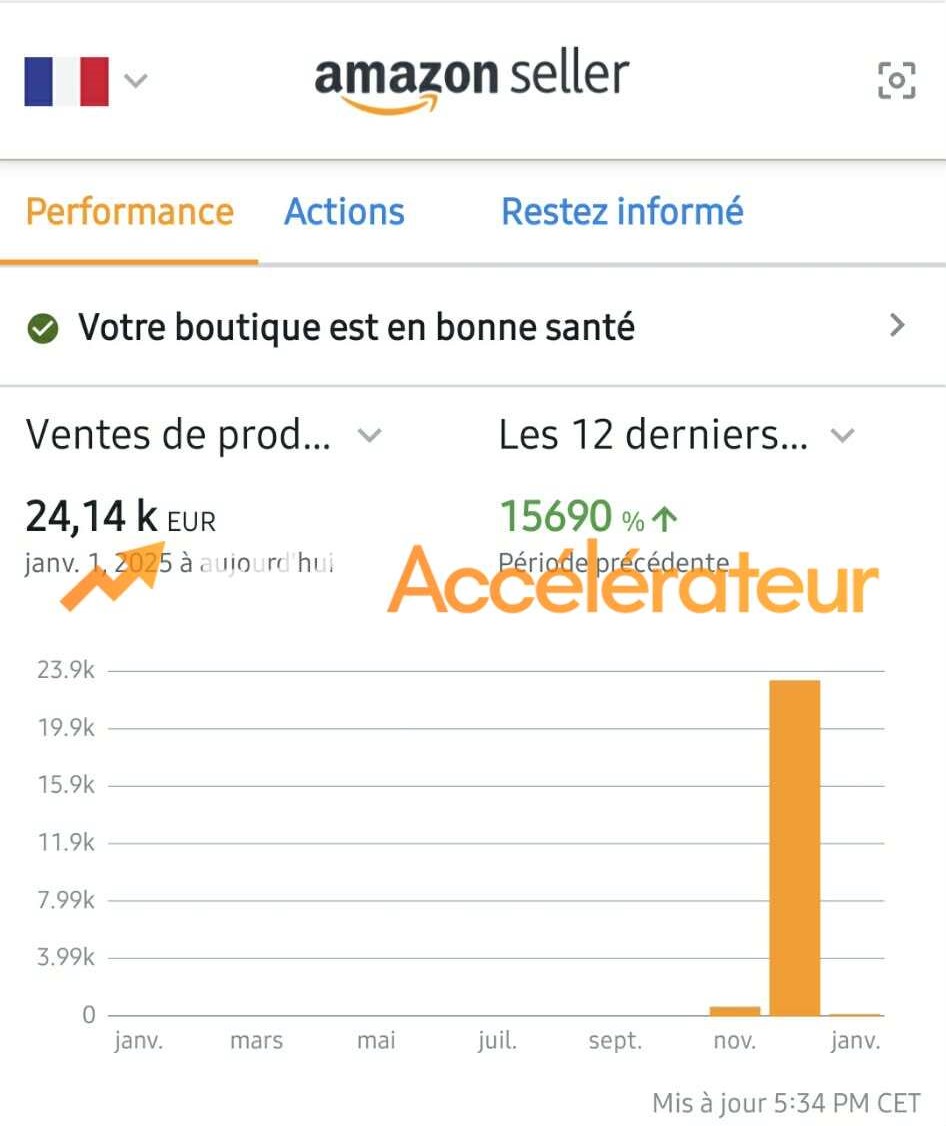Expand the Ventes de prod... metric dropdown
The width and height of the screenshot is (946, 1126).
[x=204, y=435]
